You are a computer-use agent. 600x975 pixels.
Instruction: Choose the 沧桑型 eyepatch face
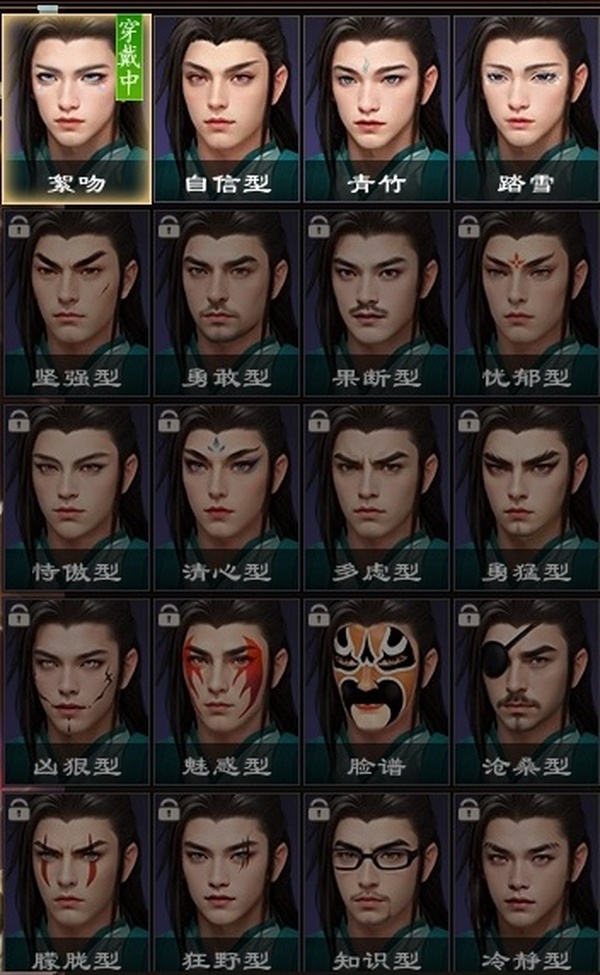pyautogui.click(x=527, y=691)
